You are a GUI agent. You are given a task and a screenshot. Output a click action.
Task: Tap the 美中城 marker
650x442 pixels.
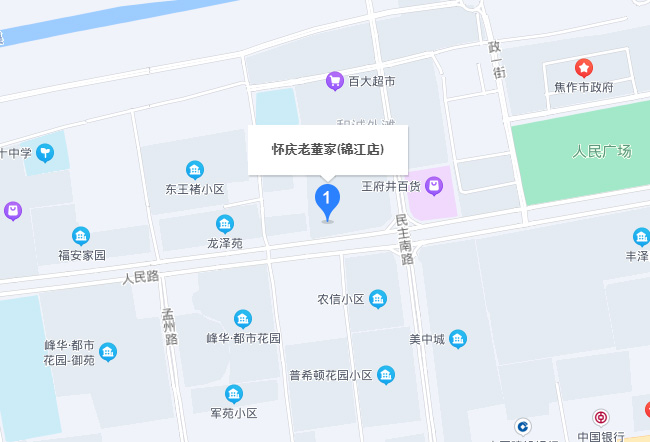(x=457, y=340)
